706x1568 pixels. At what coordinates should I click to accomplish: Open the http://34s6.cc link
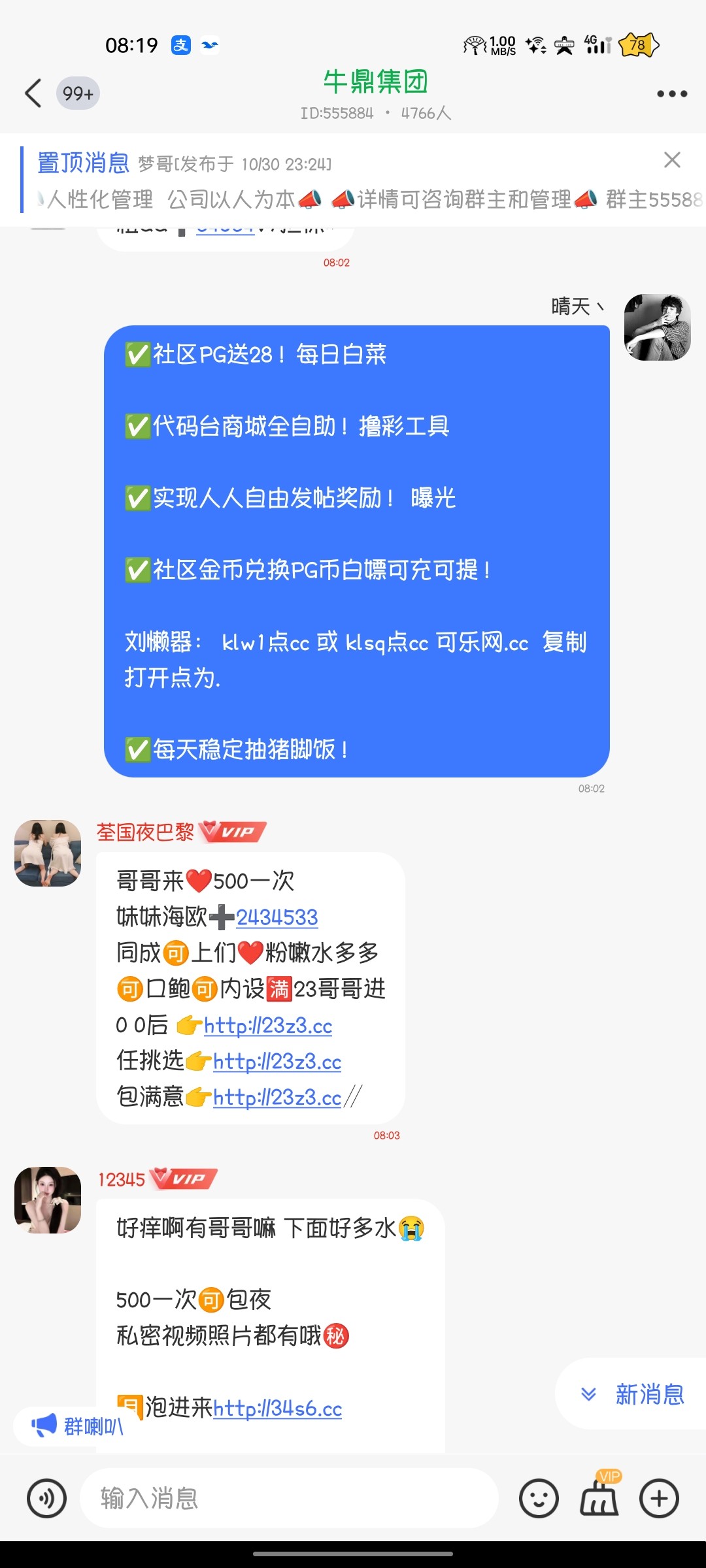(x=278, y=1409)
